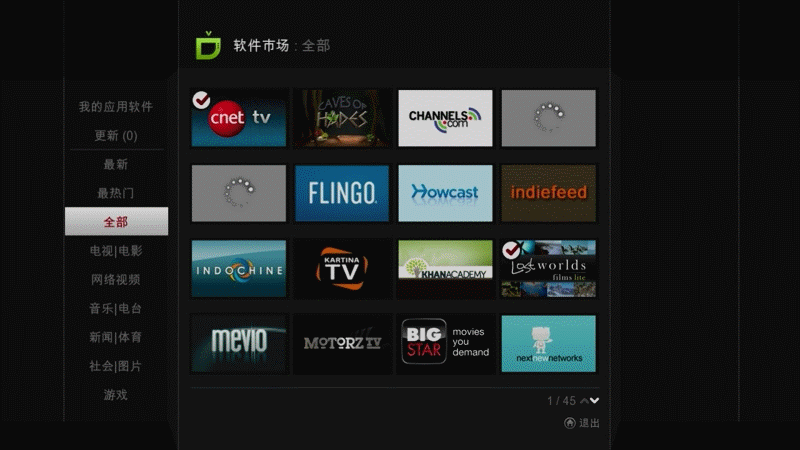Select the FLINGO app tile
Image resolution: width=800 pixels, height=450 pixels.
(342, 193)
